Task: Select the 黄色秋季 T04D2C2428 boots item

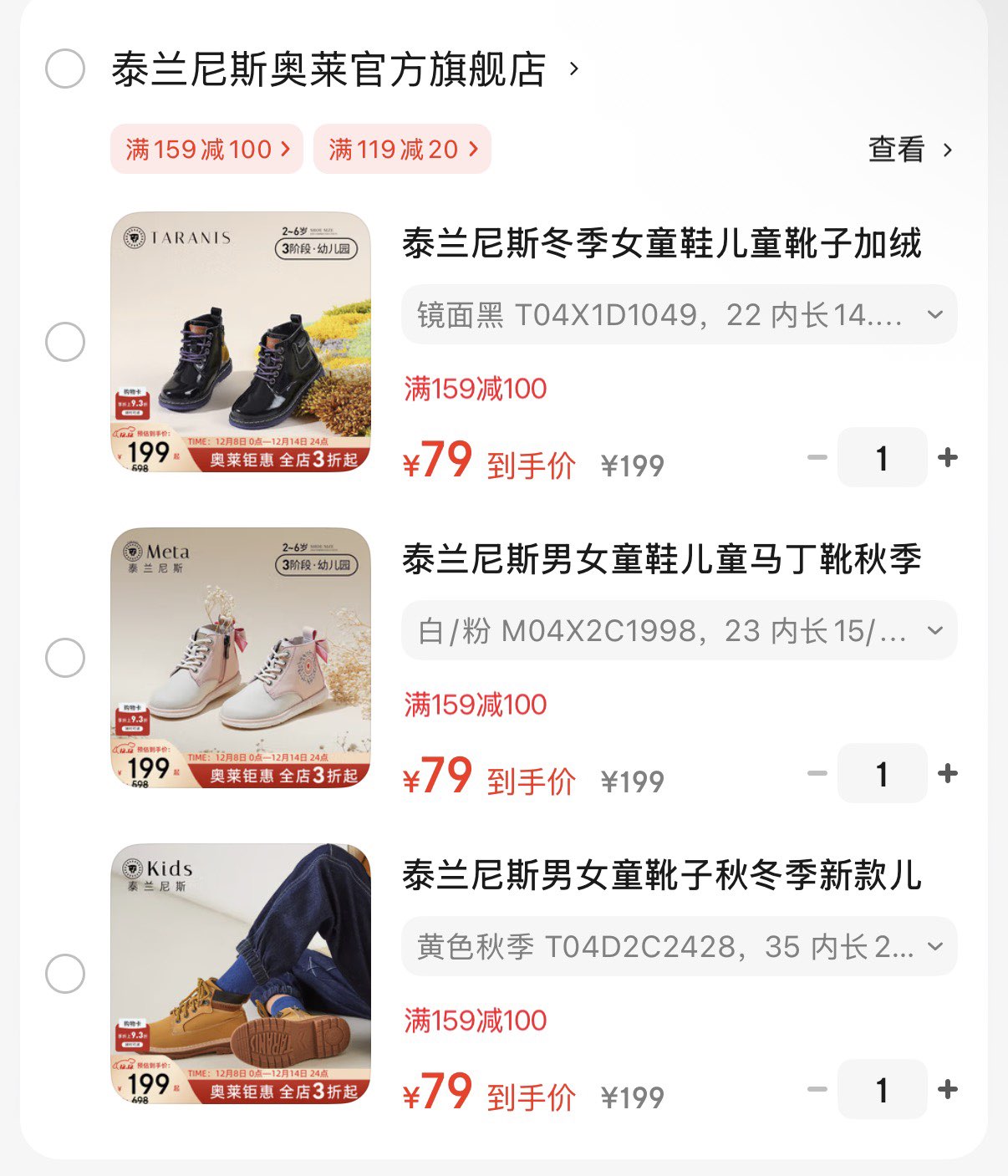Action: coord(65,974)
